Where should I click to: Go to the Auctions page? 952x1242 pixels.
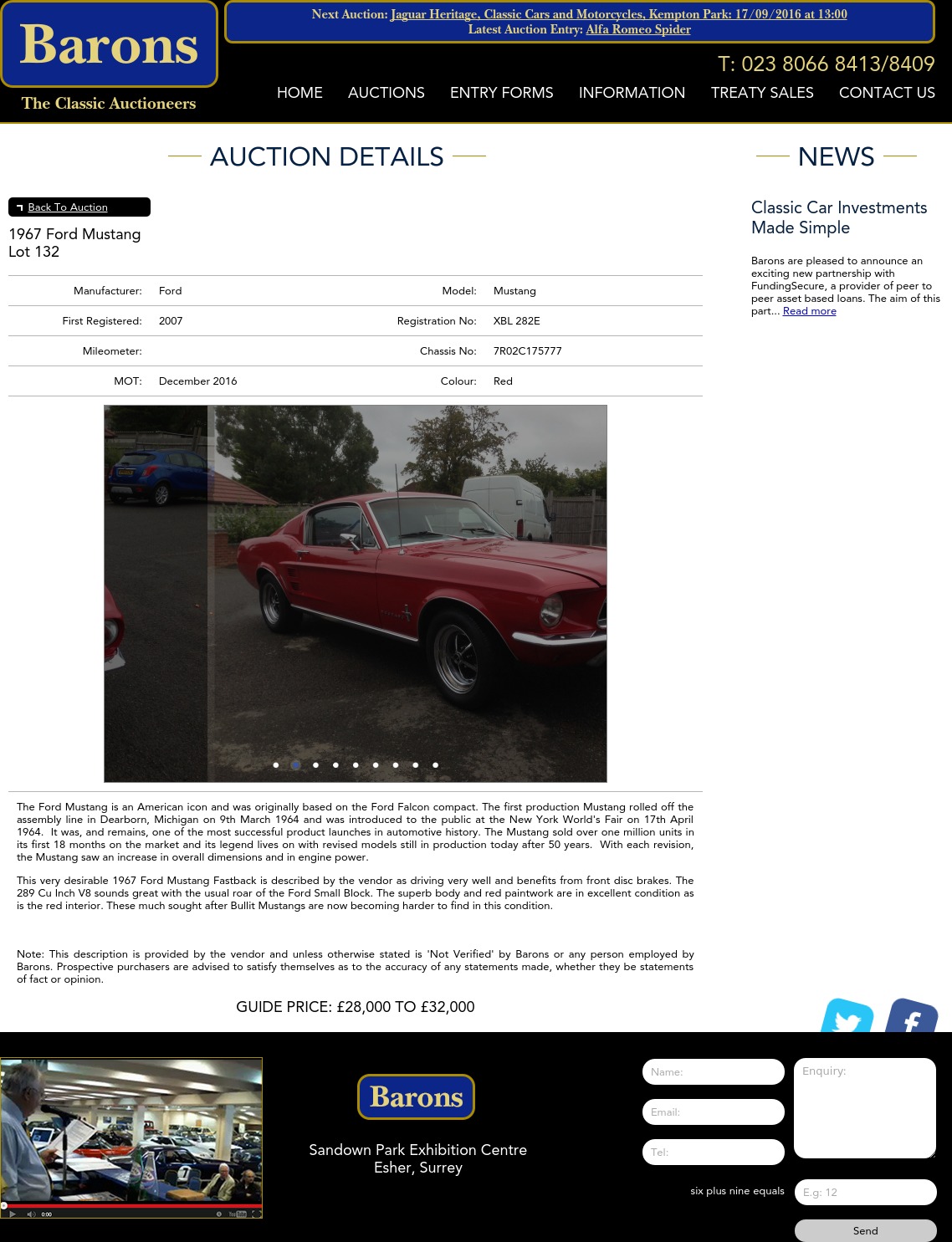click(386, 93)
